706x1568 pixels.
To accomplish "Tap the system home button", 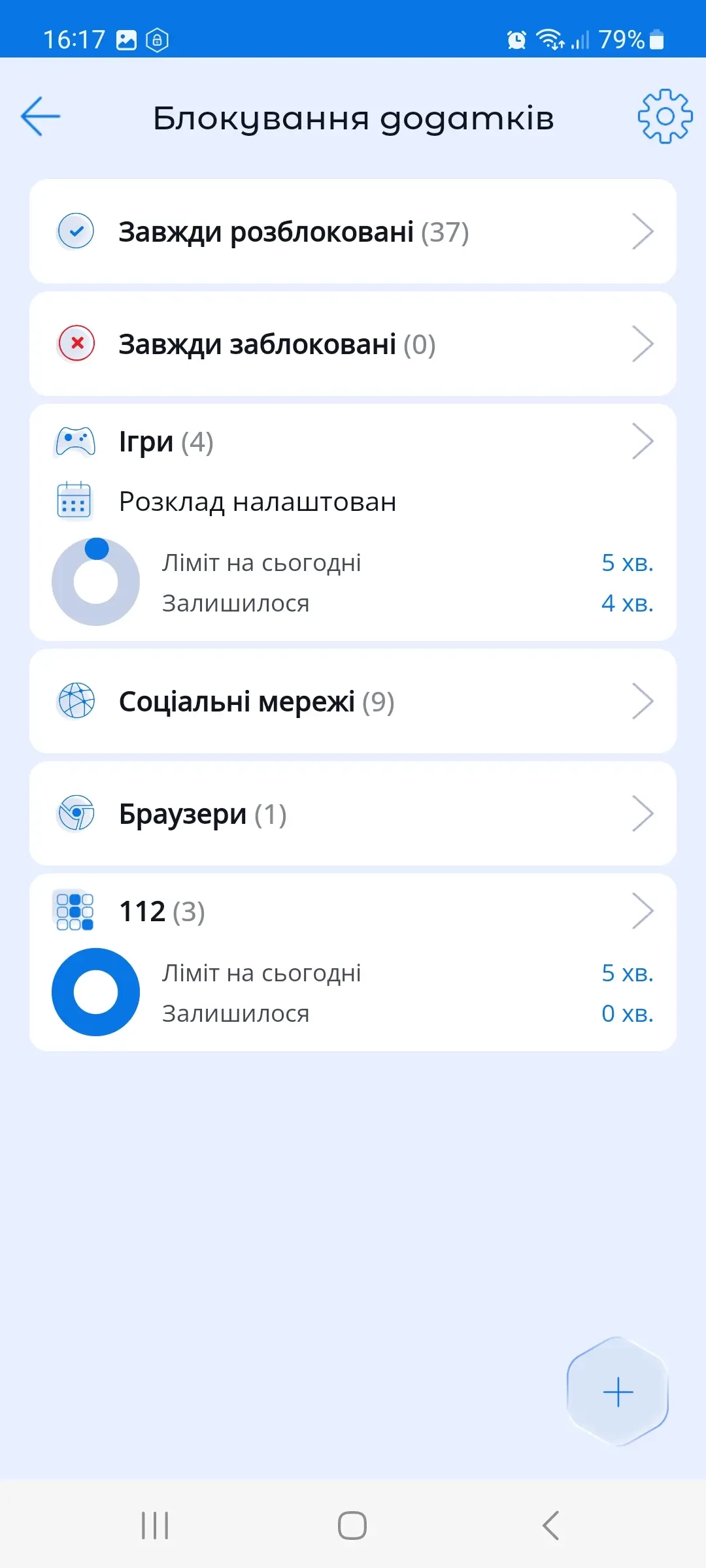I will point(352,1526).
